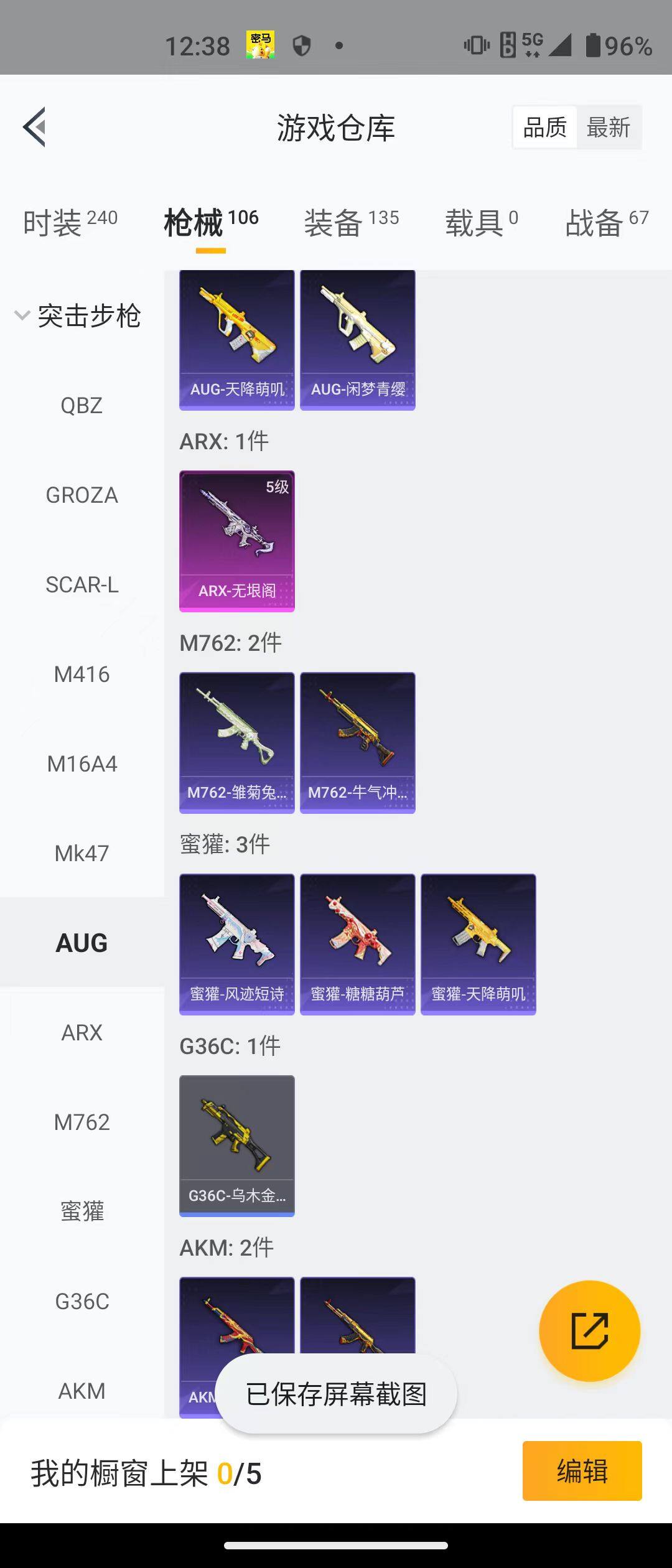Collapse the 突击步枪 category
This screenshot has width=672, height=1568.
coord(78,315)
